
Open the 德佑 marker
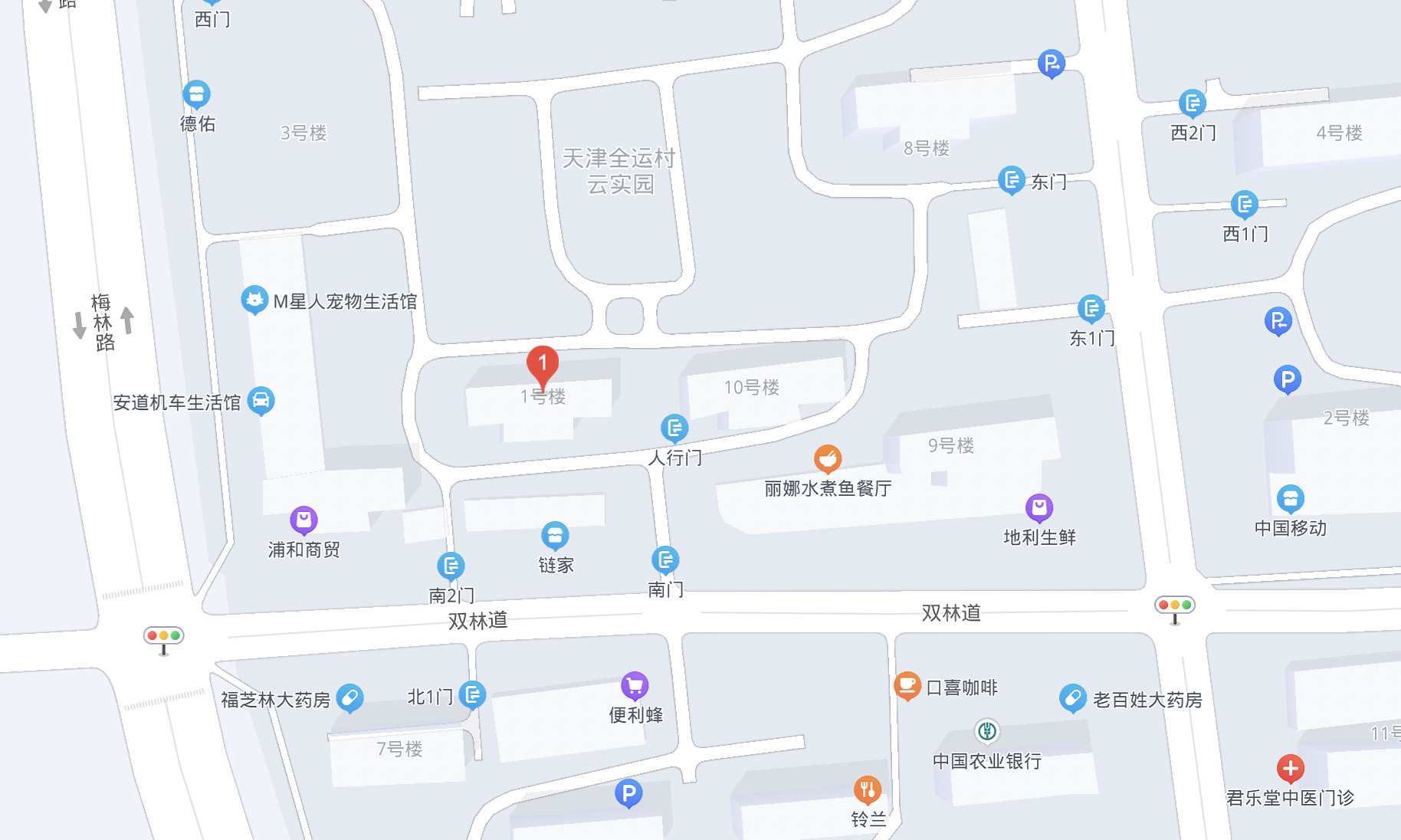tap(197, 94)
